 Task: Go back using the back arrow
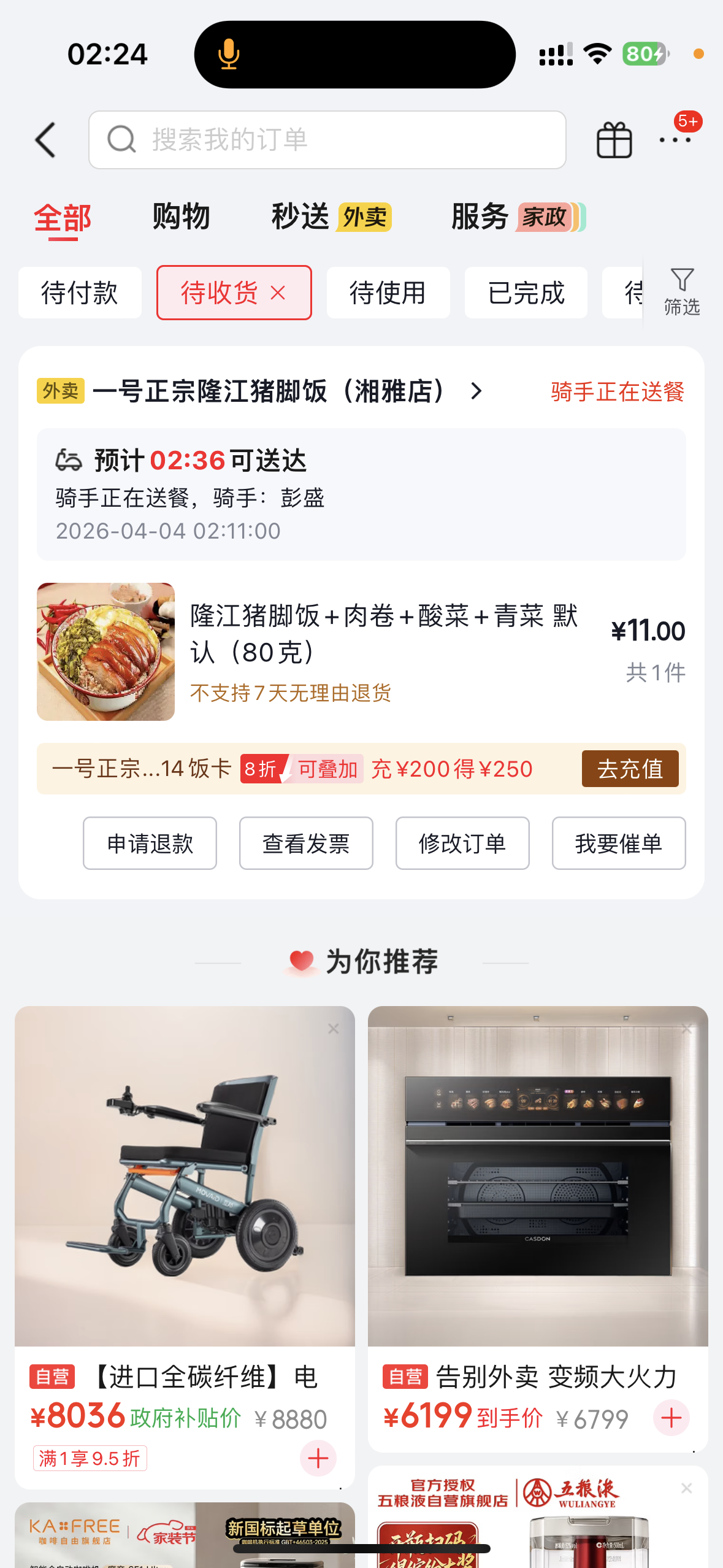(46, 140)
